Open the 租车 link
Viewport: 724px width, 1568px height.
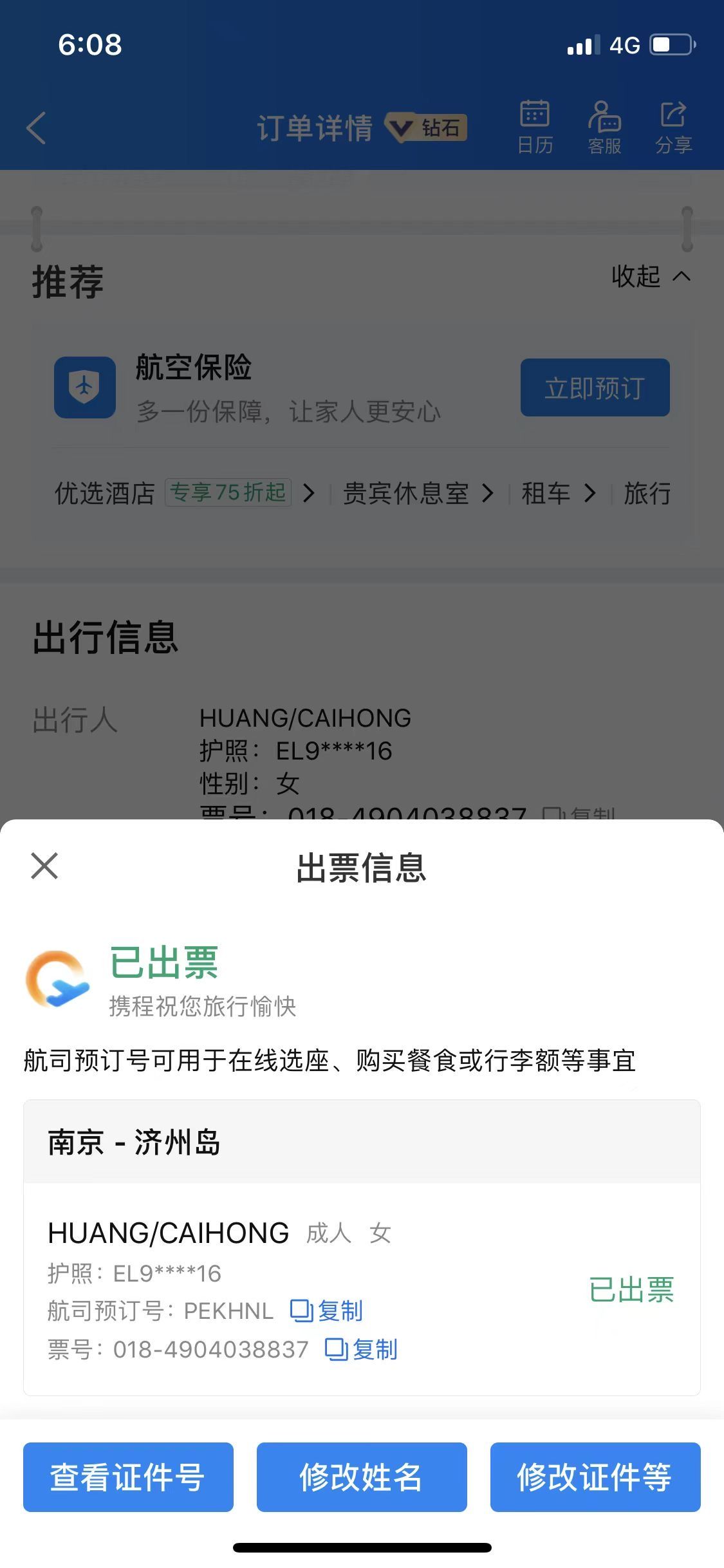pos(559,493)
